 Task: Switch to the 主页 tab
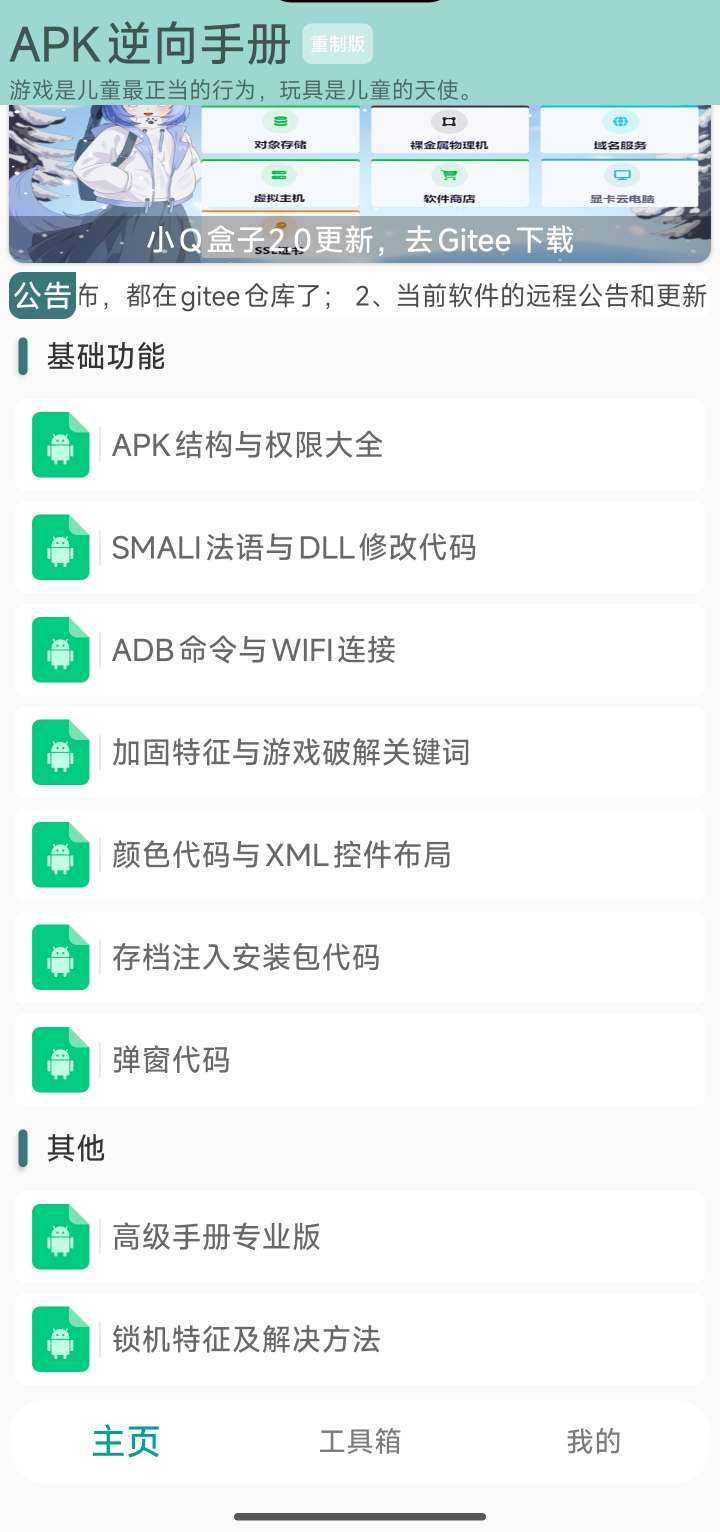coord(126,1441)
